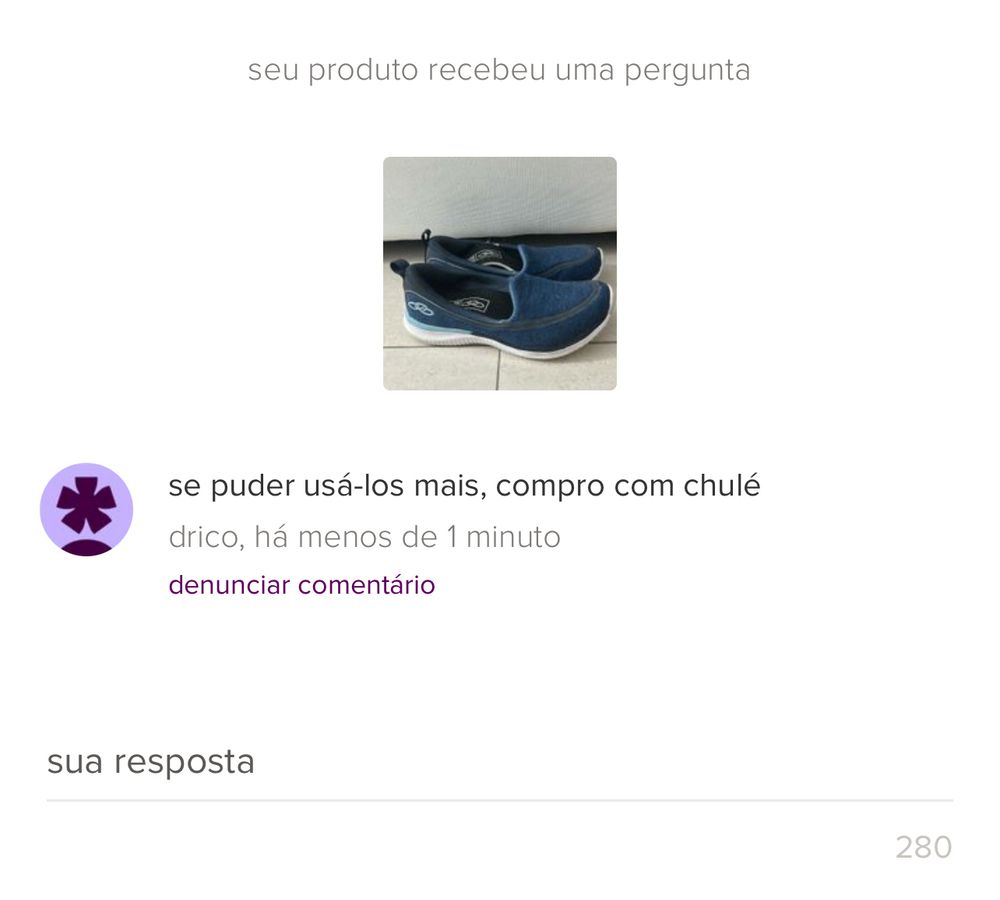1000x900 pixels.
Task: Open the blue sneakers product photo
Action: pos(499,273)
